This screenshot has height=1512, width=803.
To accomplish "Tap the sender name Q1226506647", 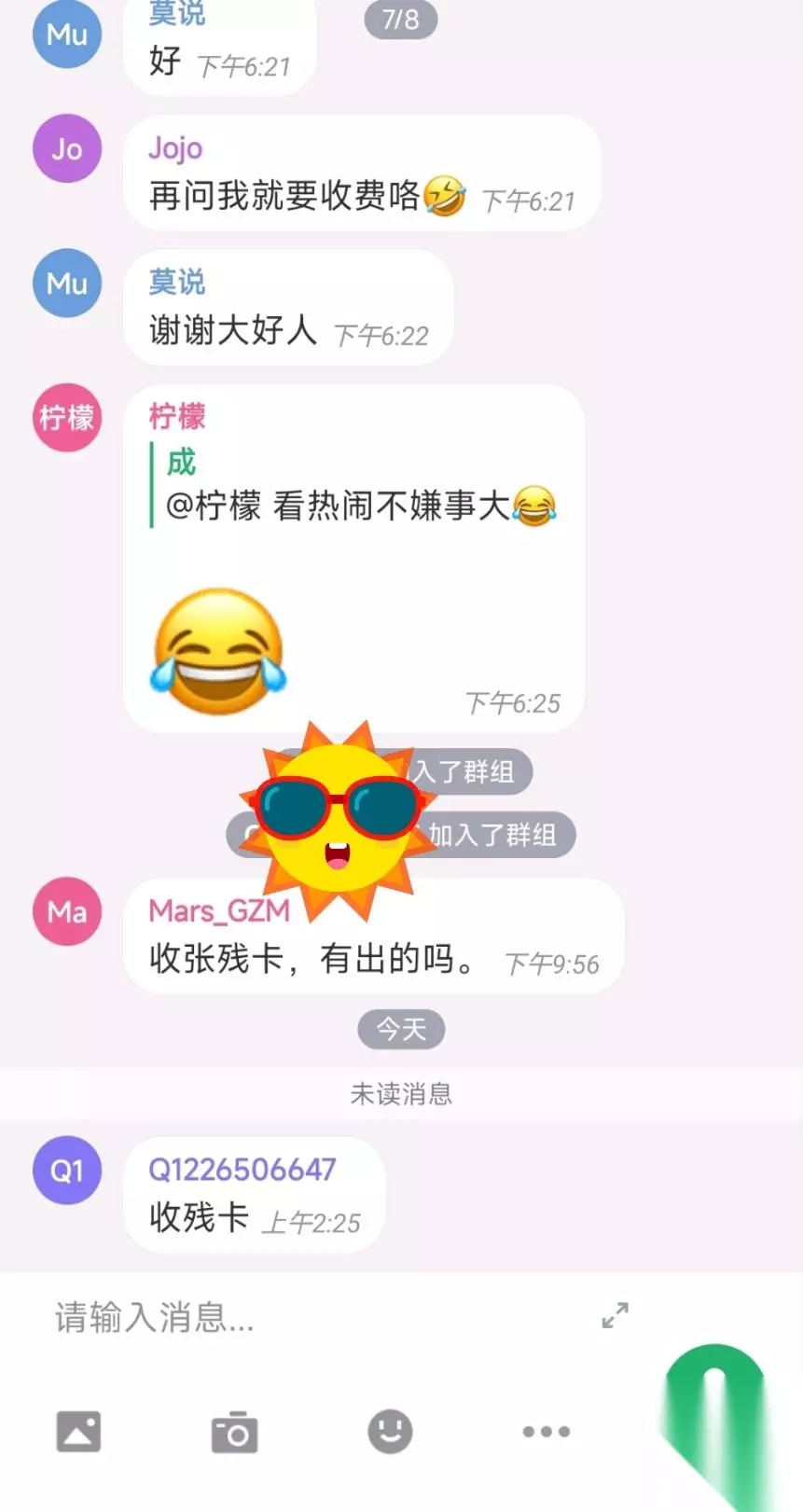I will (242, 1169).
